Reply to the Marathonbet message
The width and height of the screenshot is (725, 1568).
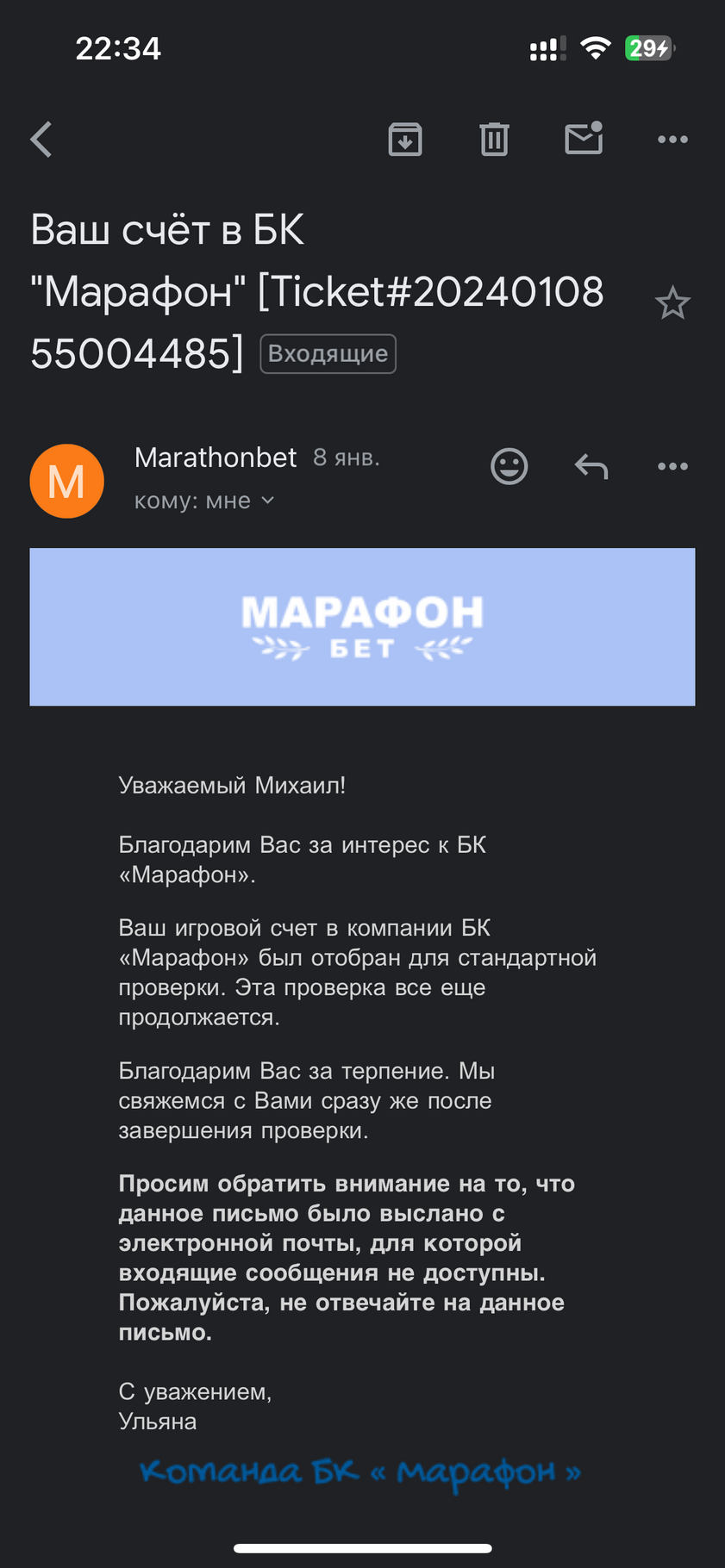click(x=591, y=466)
